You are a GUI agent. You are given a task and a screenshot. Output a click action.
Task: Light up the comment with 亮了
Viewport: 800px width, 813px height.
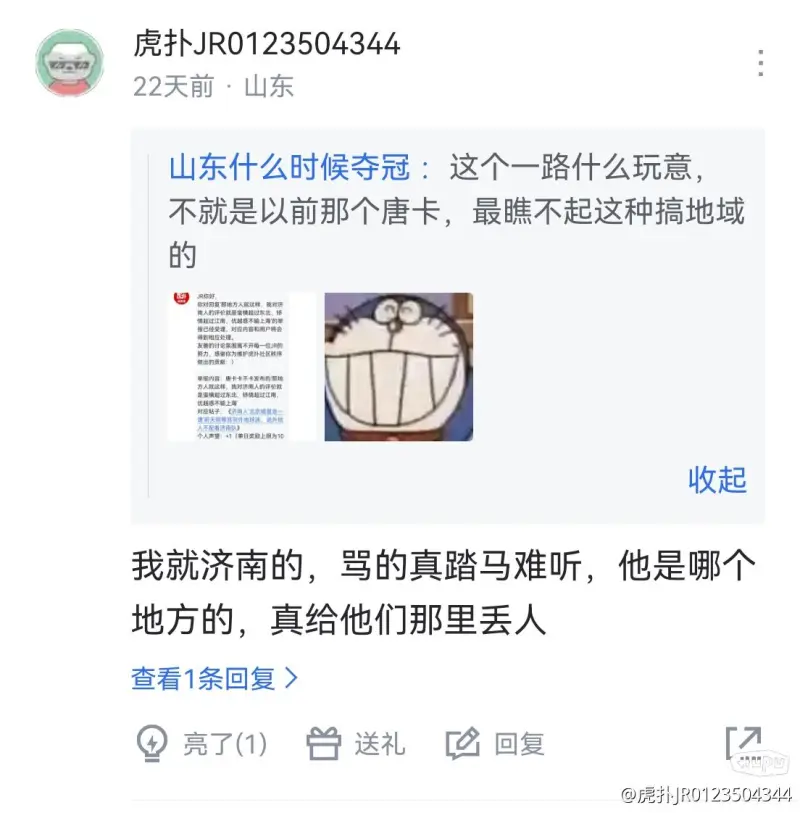click(x=201, y=743)
